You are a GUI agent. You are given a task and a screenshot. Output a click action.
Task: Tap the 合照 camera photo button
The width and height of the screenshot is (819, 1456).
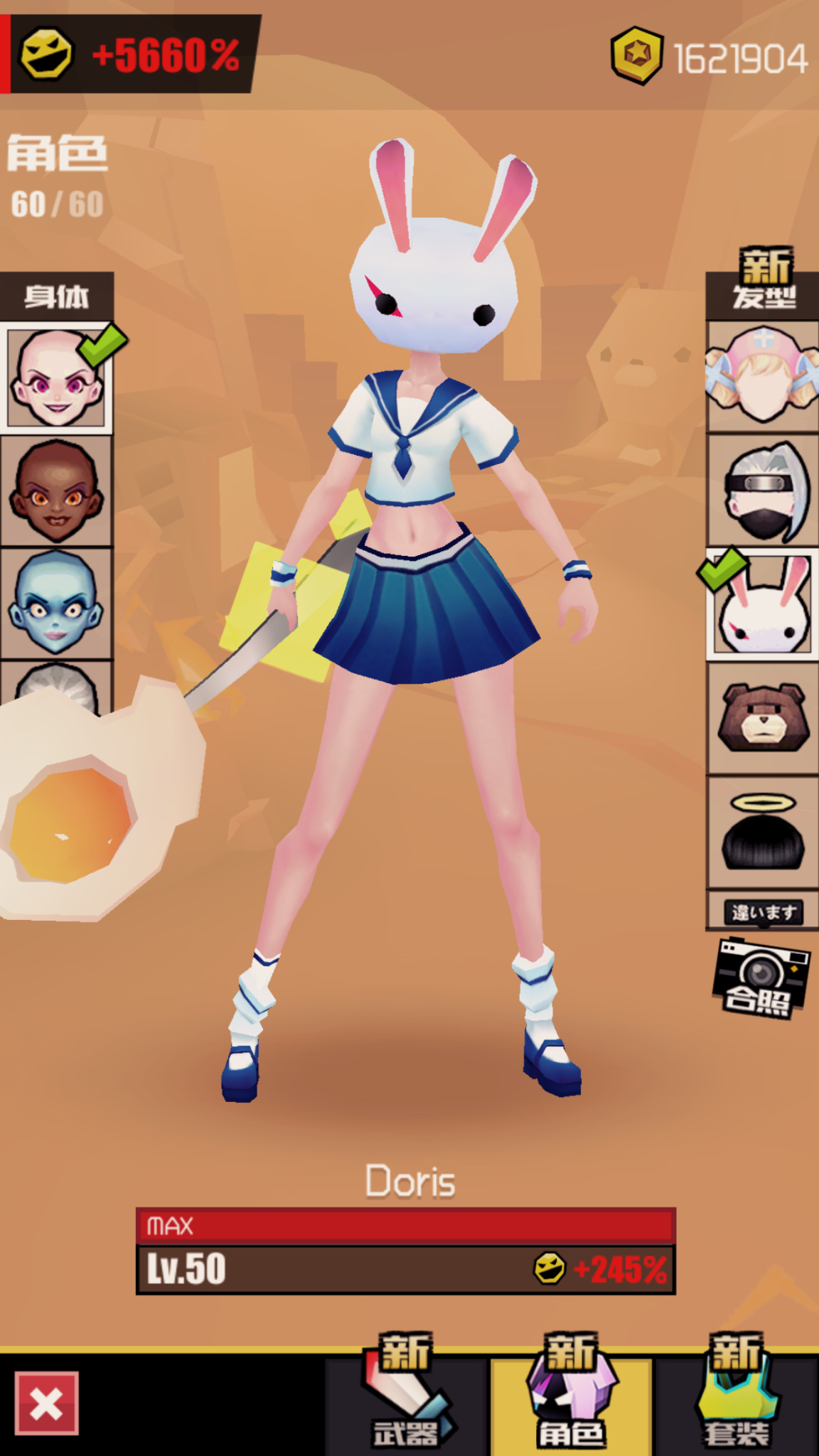click(x=761, y=979)
